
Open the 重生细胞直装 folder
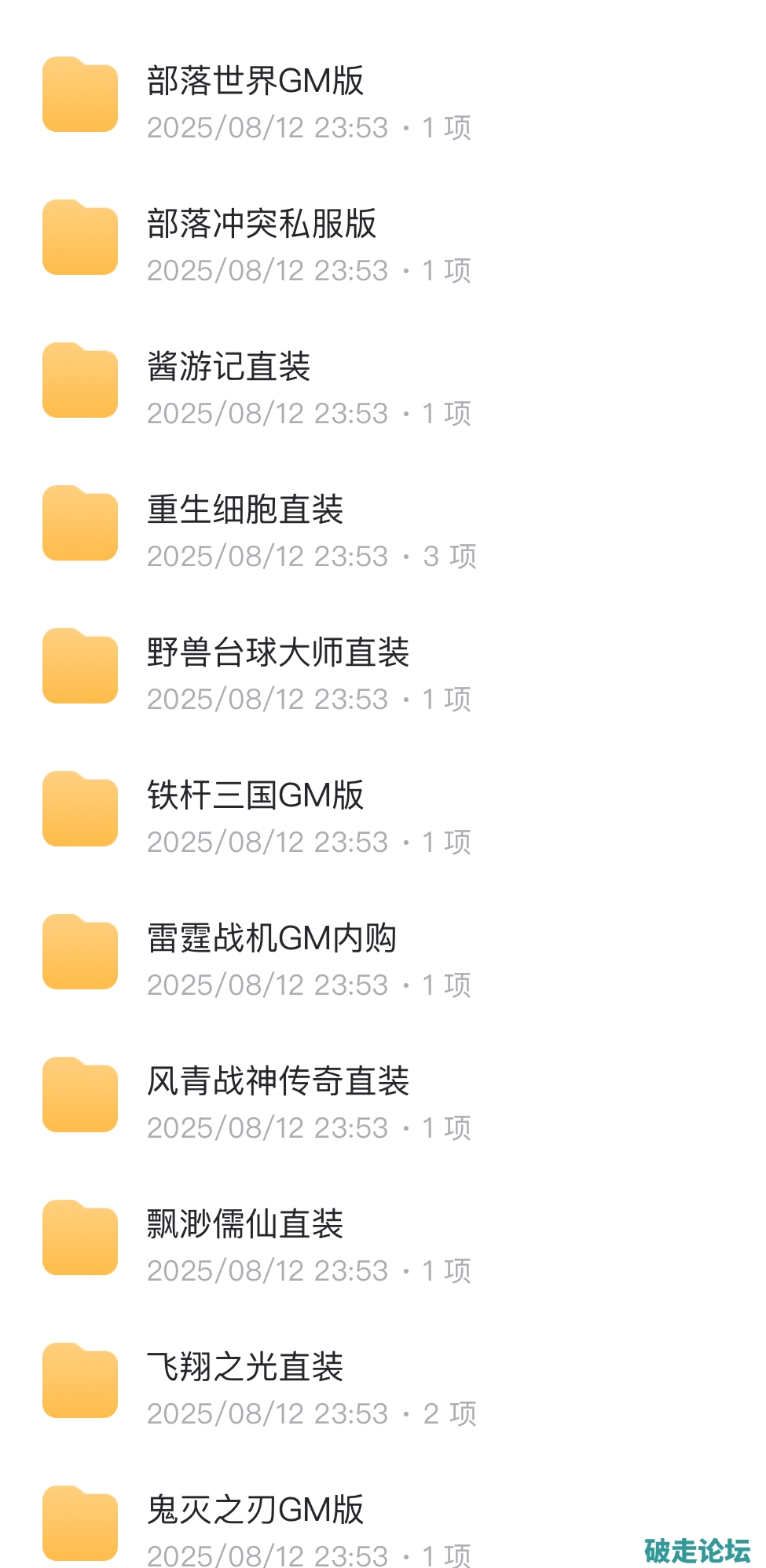pyautogui.click(x=245, y=510)
